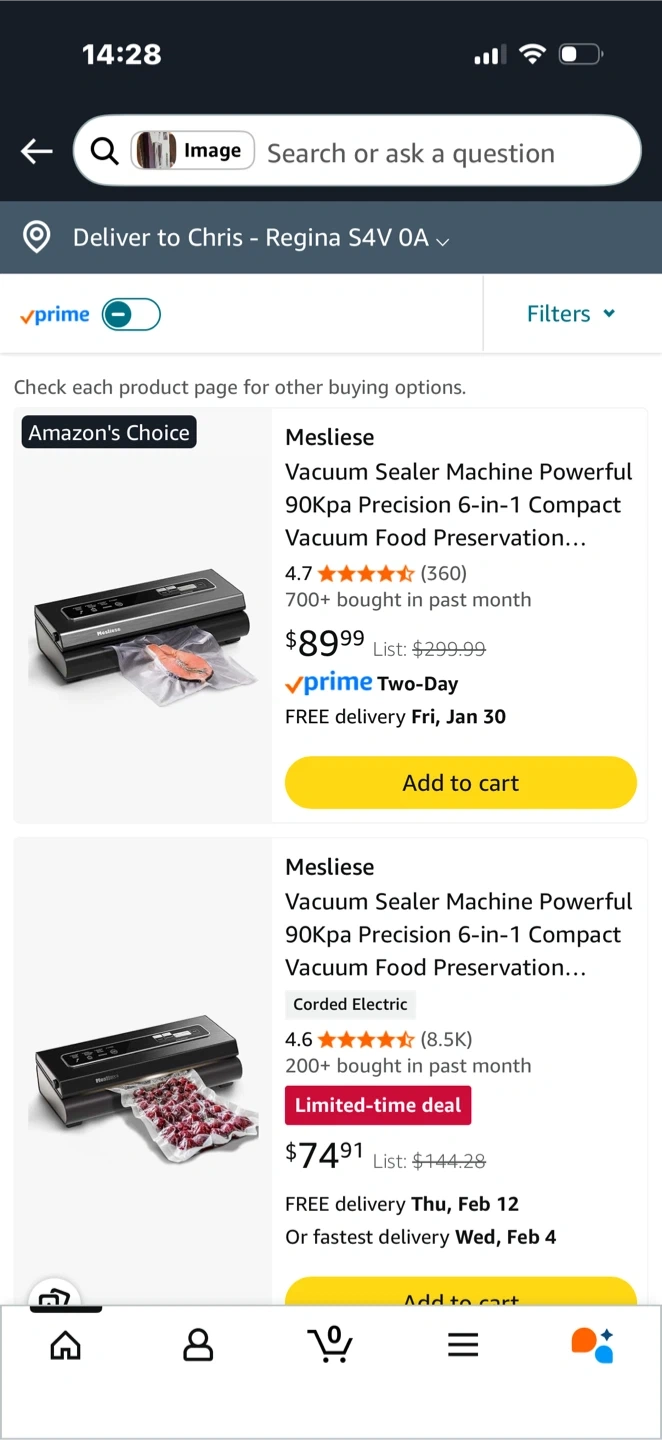This screenshot has width=662, height=1440.
Task: Open the AI assistant chat tab
Action: [593, 1345]
